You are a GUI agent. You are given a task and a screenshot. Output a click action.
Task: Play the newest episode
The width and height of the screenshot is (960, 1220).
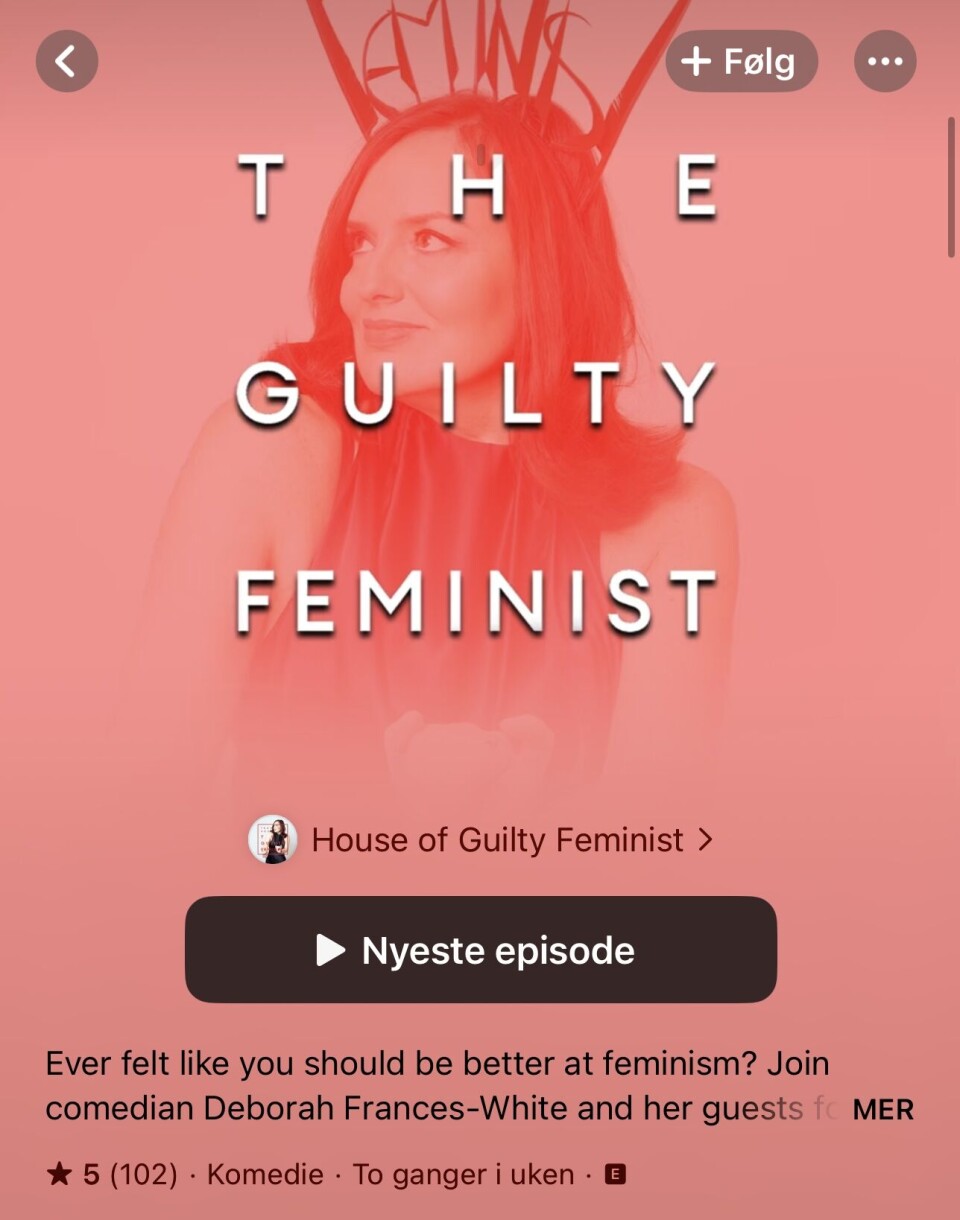[x=480, y=949]
